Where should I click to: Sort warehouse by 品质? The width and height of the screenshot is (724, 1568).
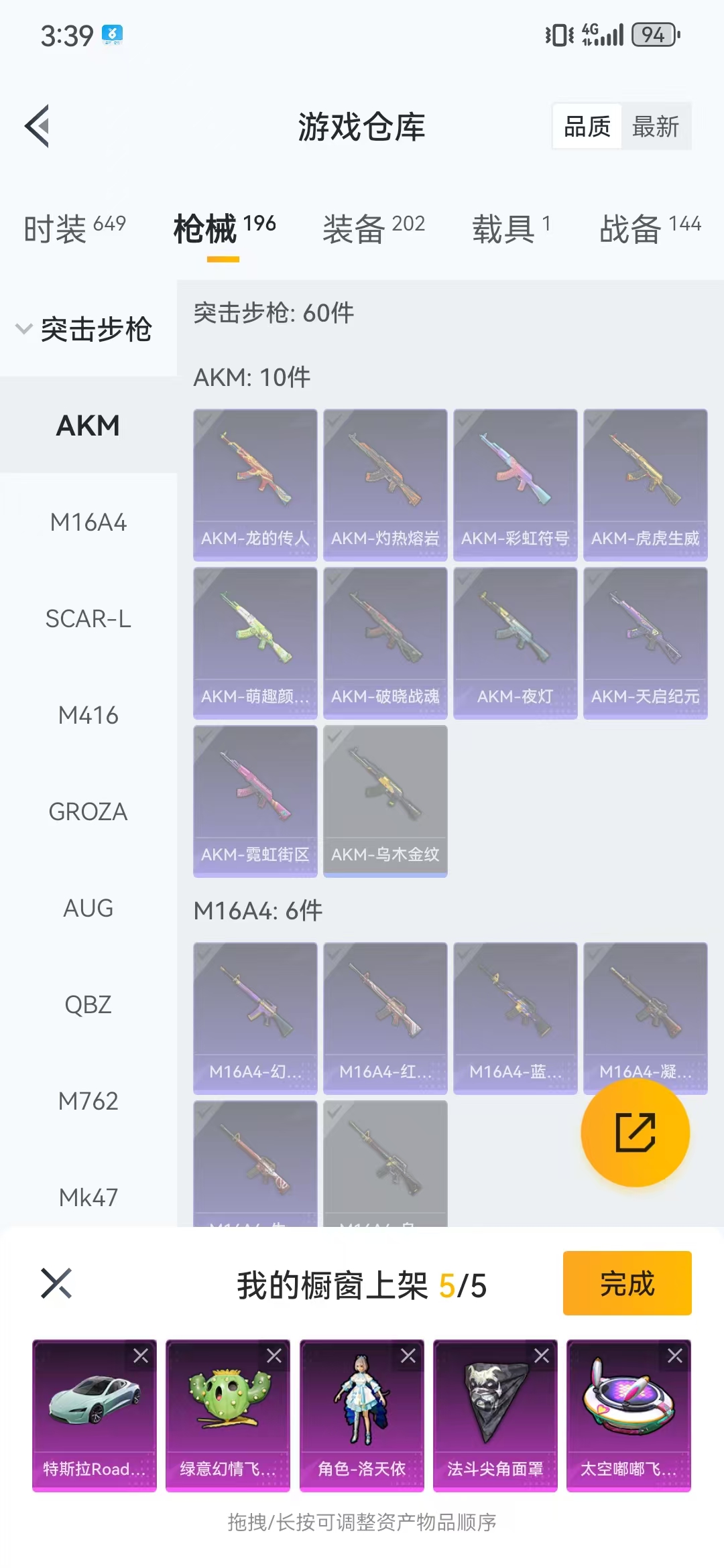click(587, 127)
